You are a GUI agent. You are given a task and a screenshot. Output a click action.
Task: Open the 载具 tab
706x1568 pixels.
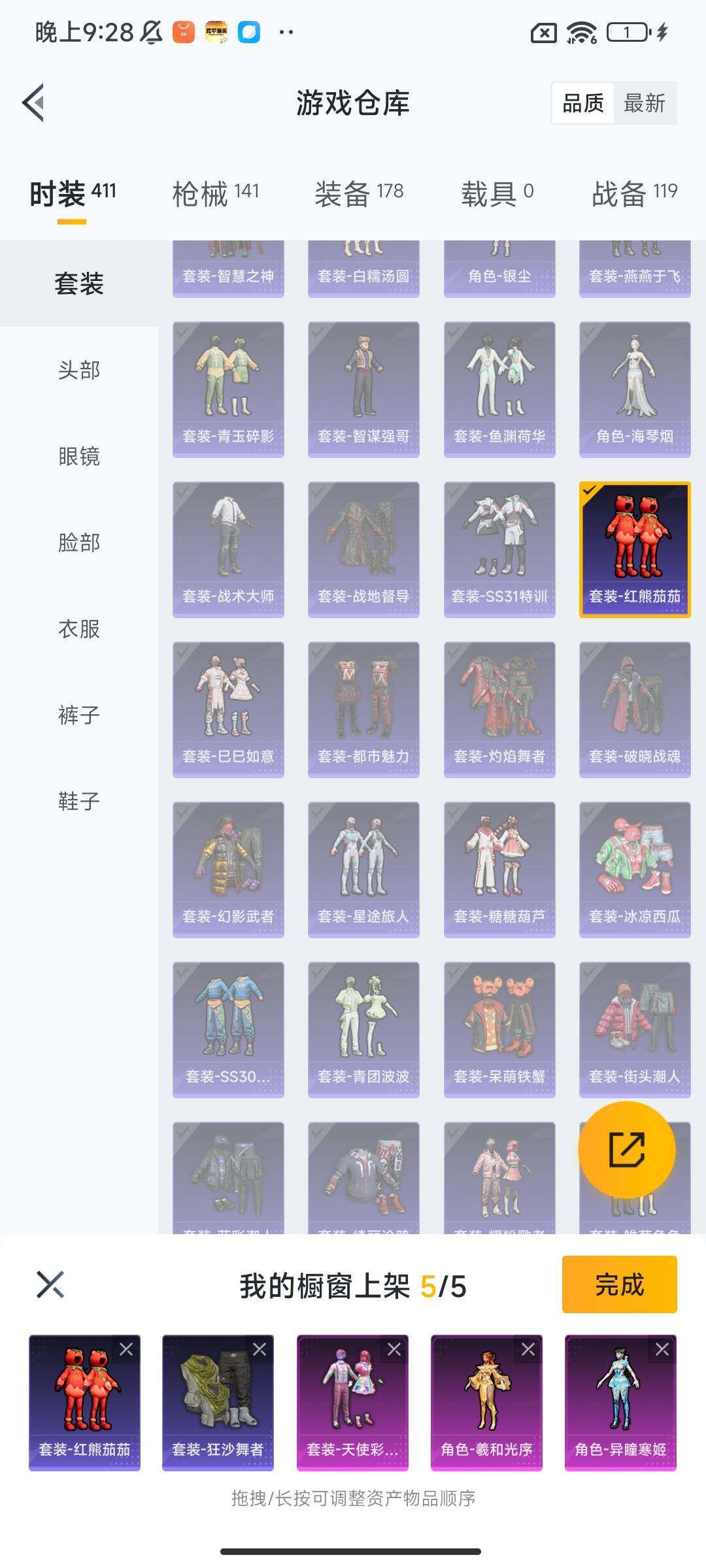(x=497, y=193)
